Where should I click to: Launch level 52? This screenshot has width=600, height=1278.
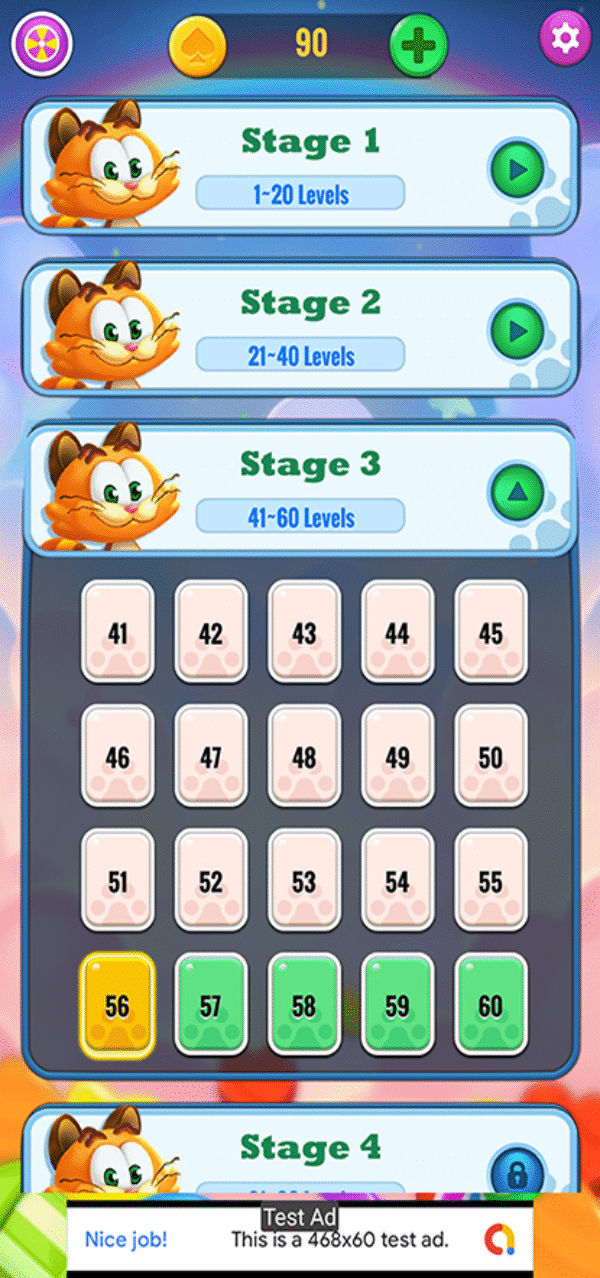(x=211, y=880)
